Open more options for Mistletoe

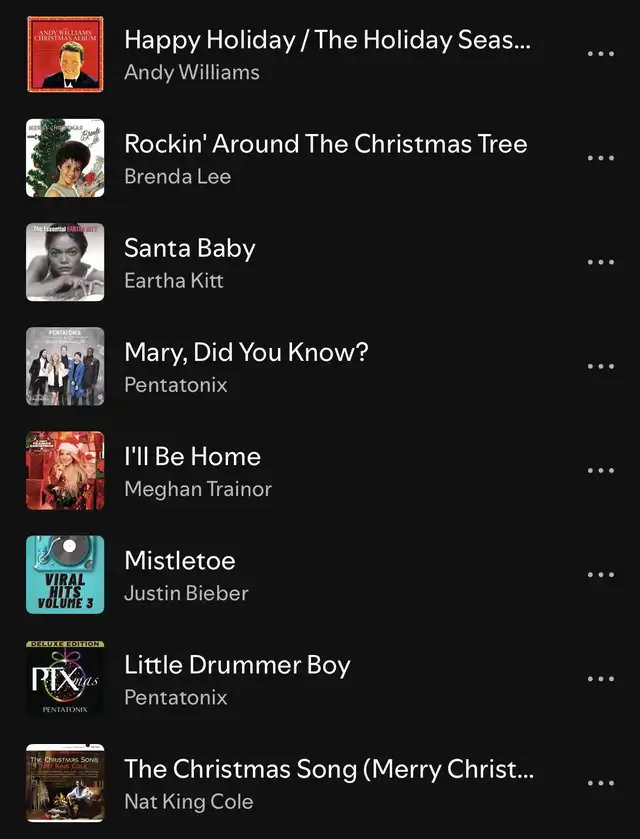pos(600,574)
